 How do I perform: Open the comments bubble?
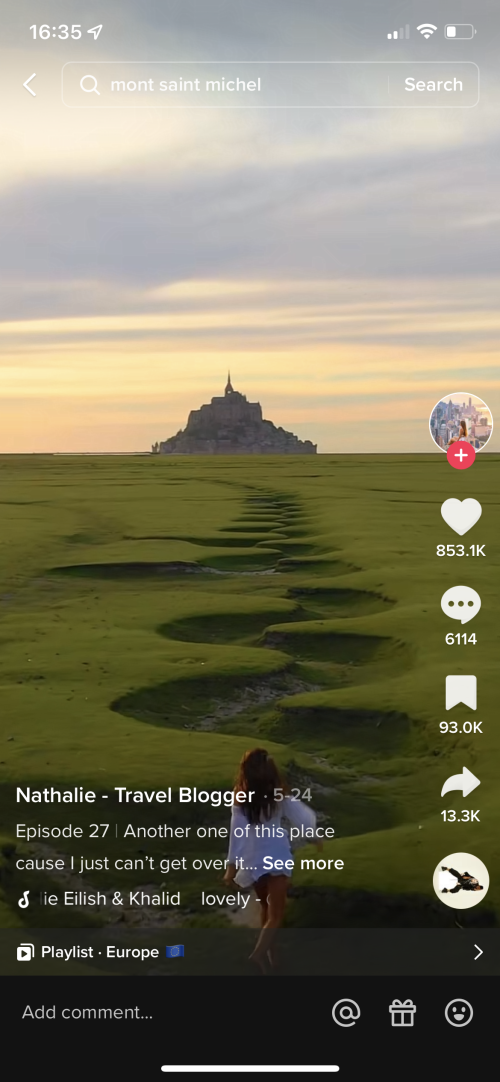[x=461, y=604]
